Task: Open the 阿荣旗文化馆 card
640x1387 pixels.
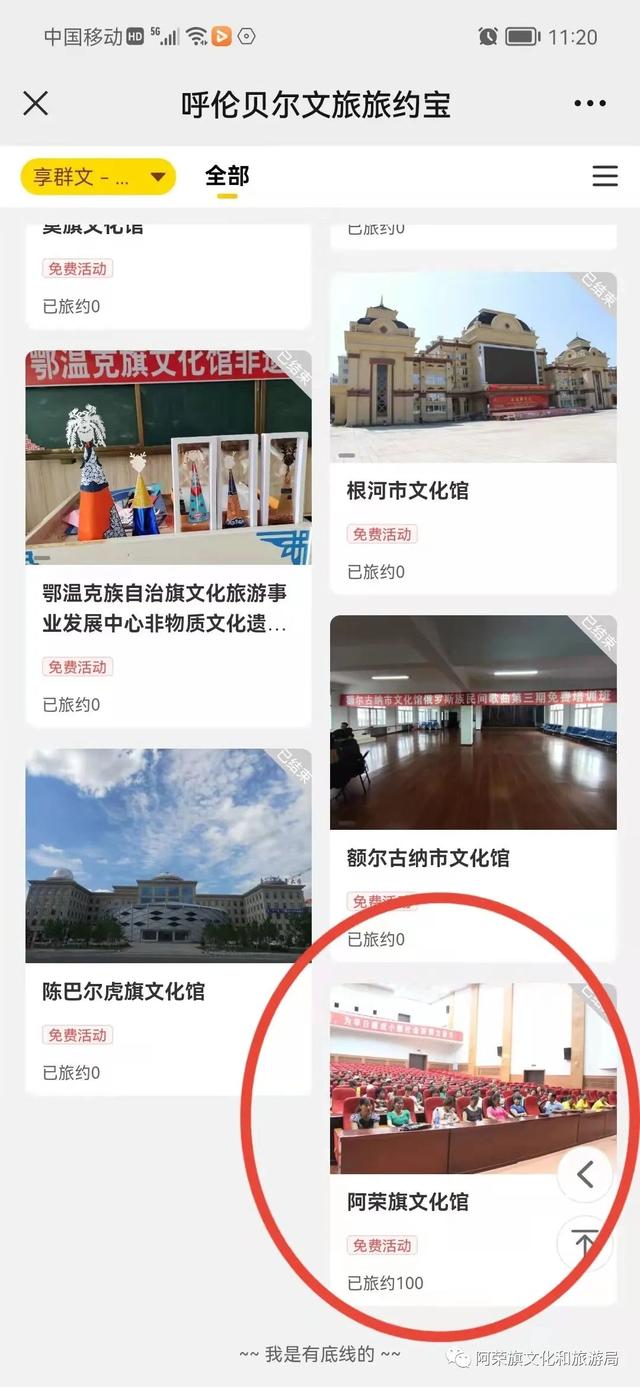Action: point(473,1144)
